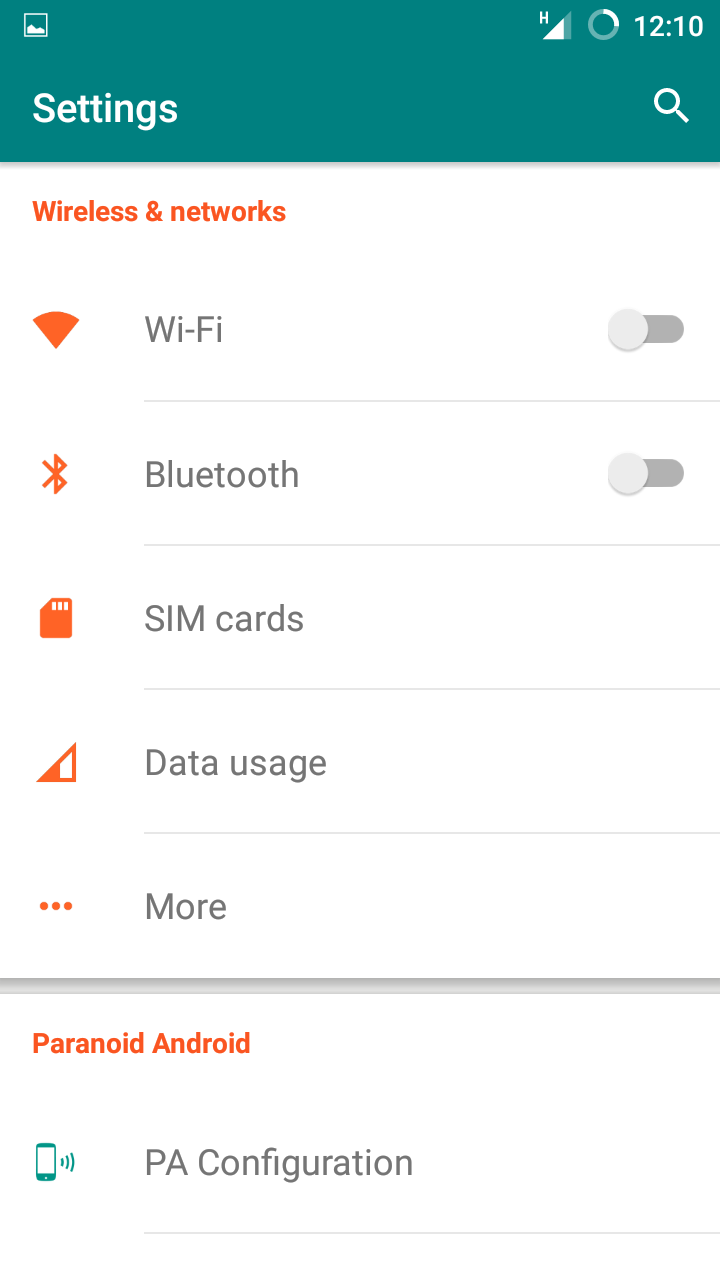
Task: Turn on the Wi-Fi switch
Action: pyautogui.click(x=646, y=329)
